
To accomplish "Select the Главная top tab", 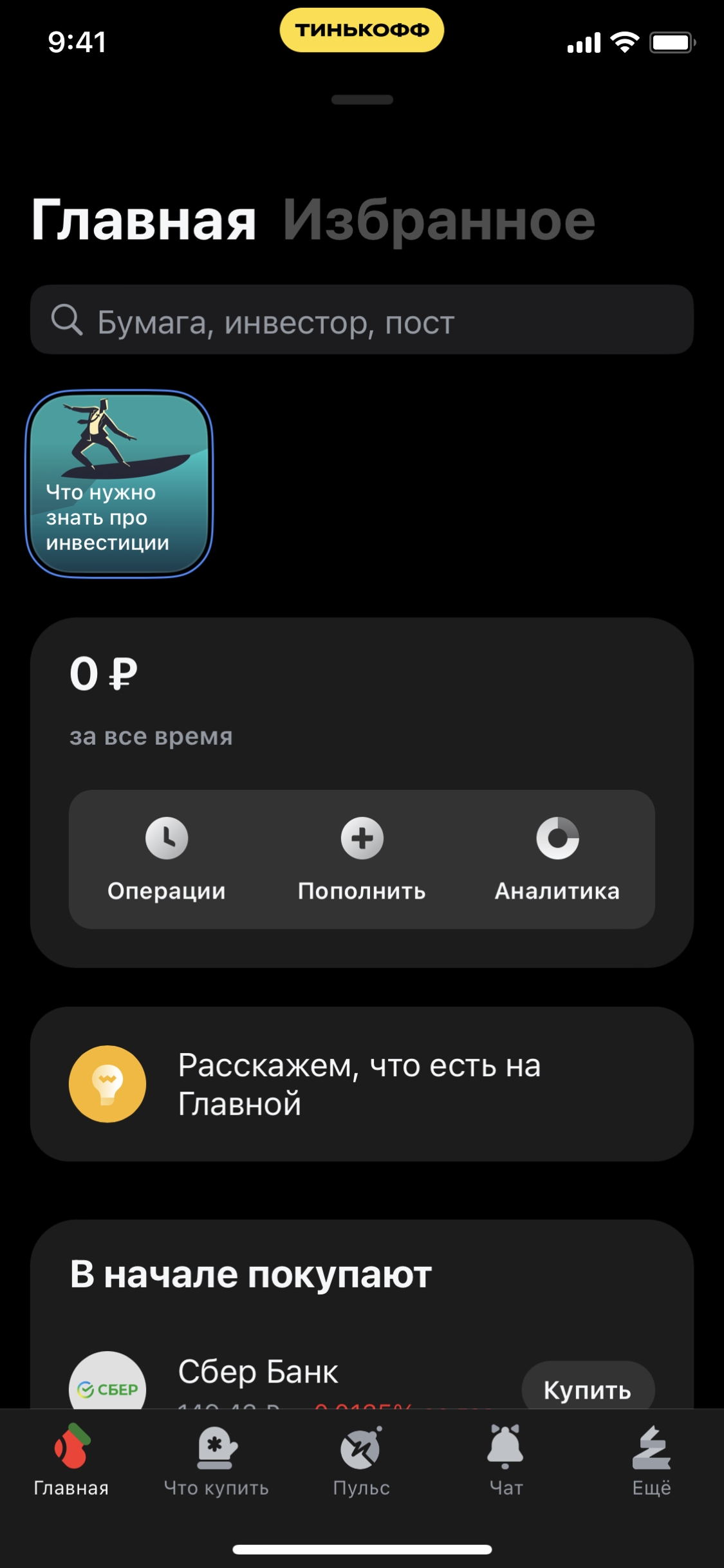I will [x=144, y=220].
